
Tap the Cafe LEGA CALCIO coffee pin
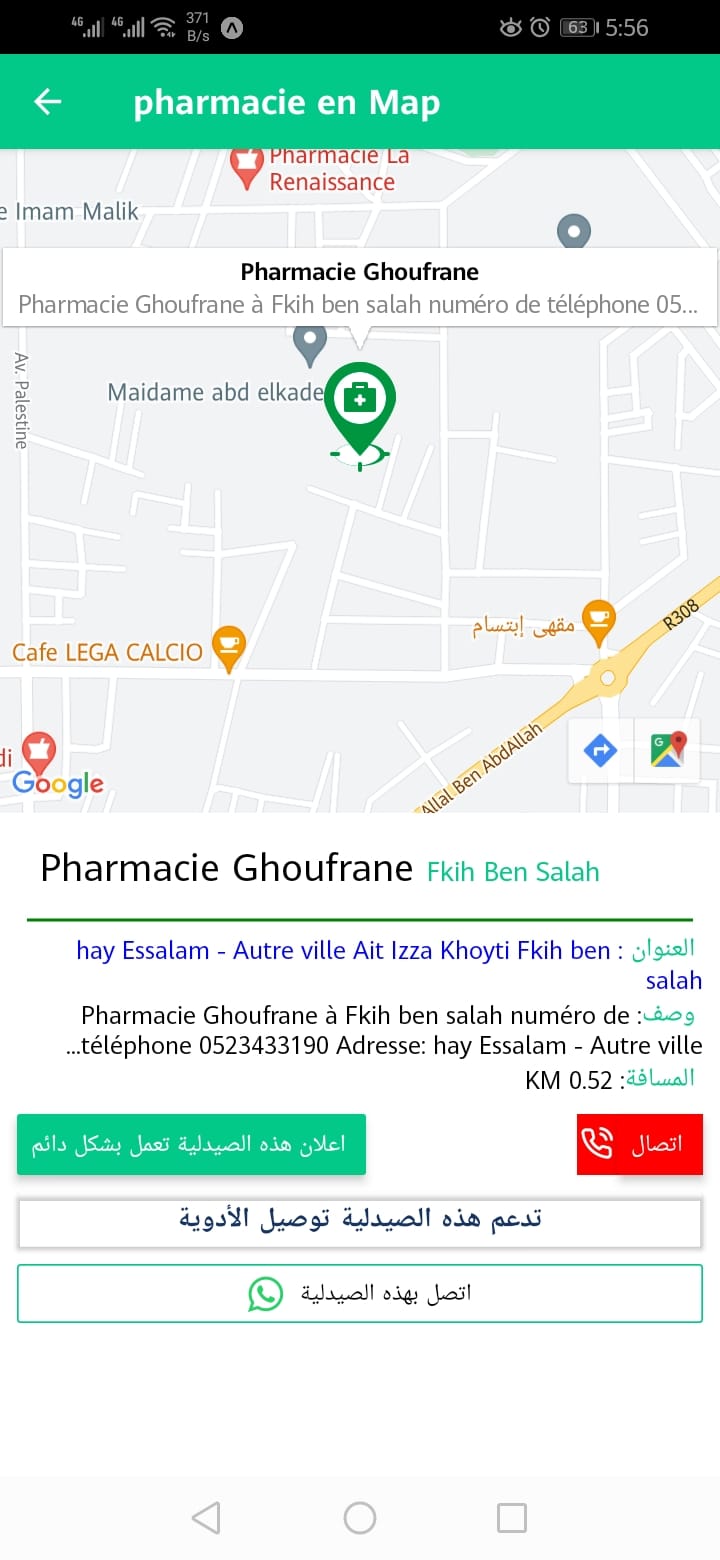click(227, 645)
